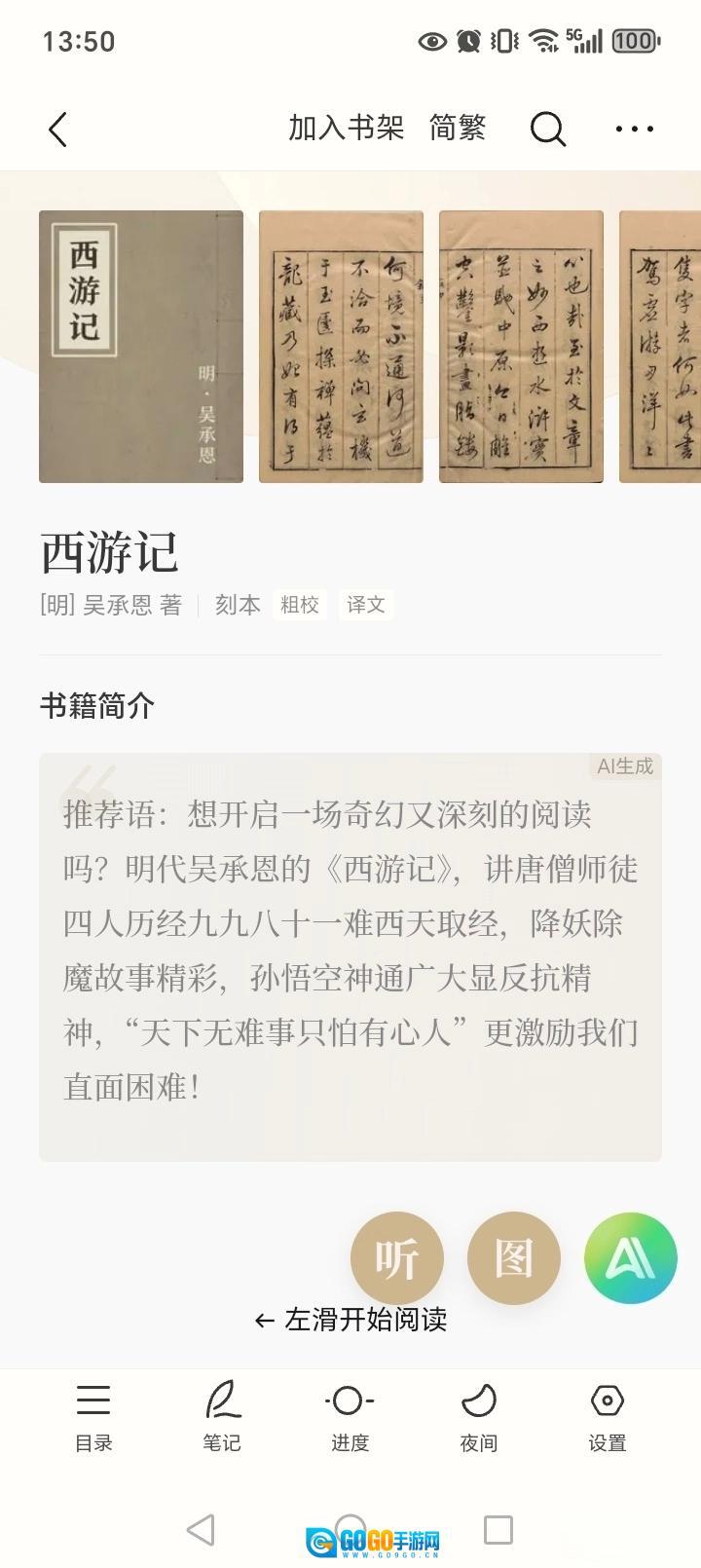This screenshot has width=701, height=1568.
Task: Open the 图 image view button
Action: click(514, 1258)
